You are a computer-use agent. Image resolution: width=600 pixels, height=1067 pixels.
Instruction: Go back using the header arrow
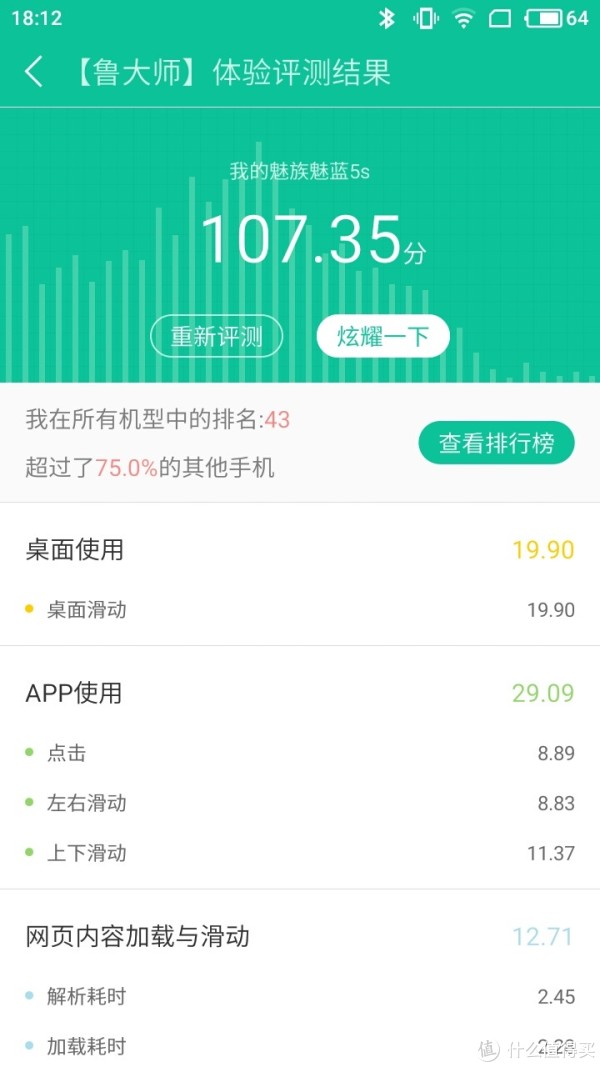click(x=34, y=72)
